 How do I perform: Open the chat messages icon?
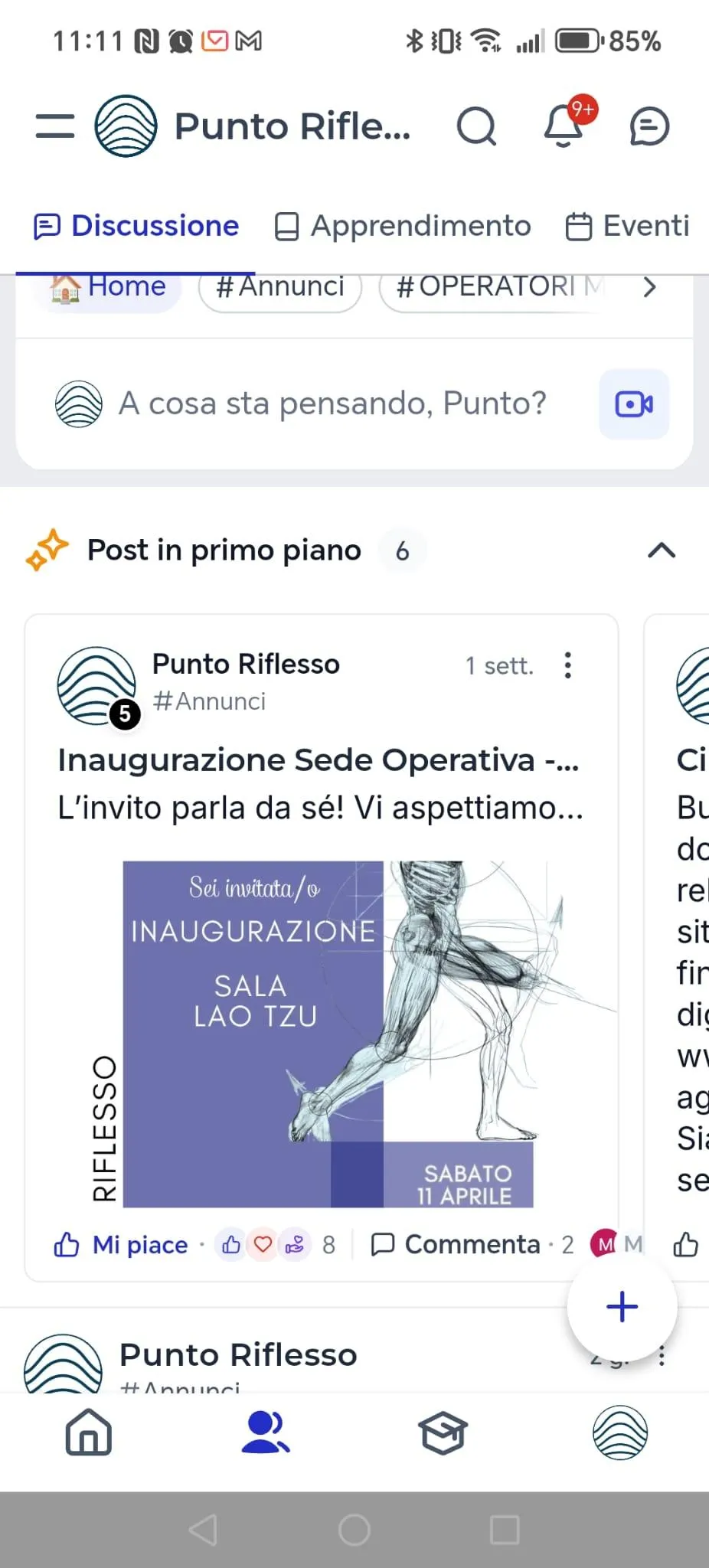point(649,126)
